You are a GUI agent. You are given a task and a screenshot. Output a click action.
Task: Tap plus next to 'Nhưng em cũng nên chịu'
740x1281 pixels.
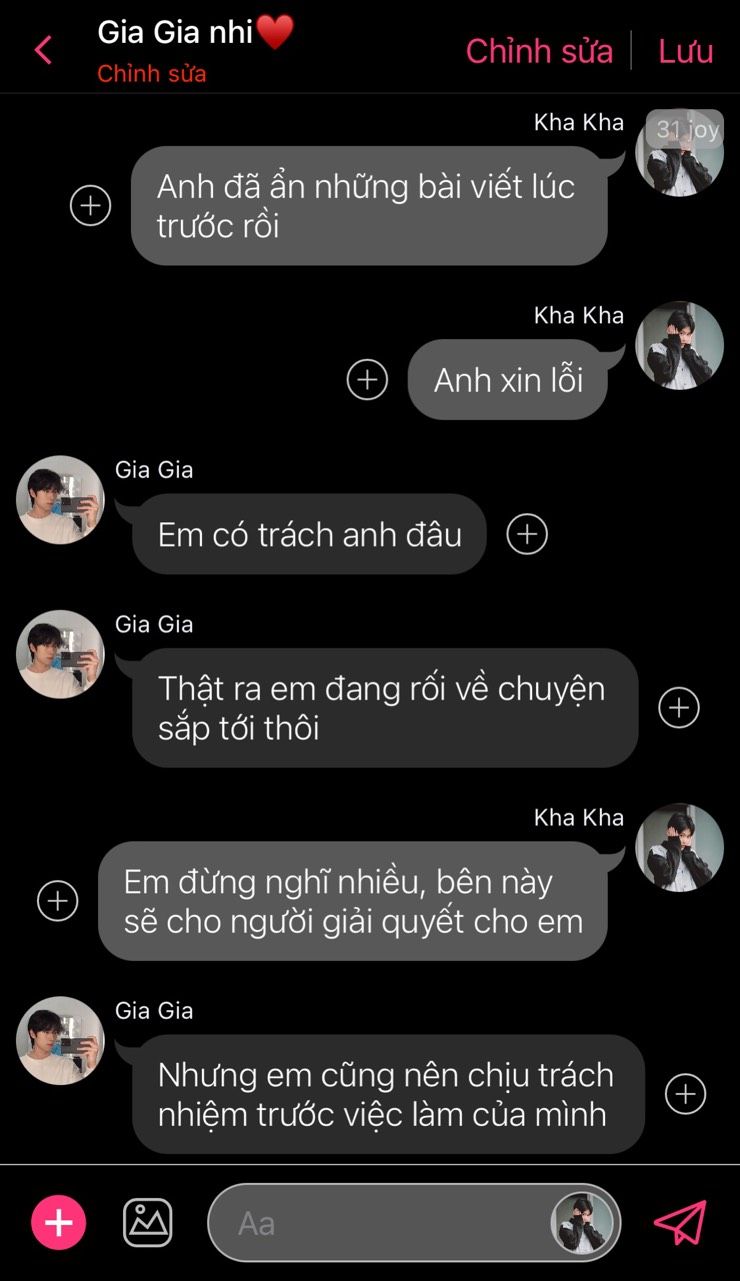(x=685, y=1094)
